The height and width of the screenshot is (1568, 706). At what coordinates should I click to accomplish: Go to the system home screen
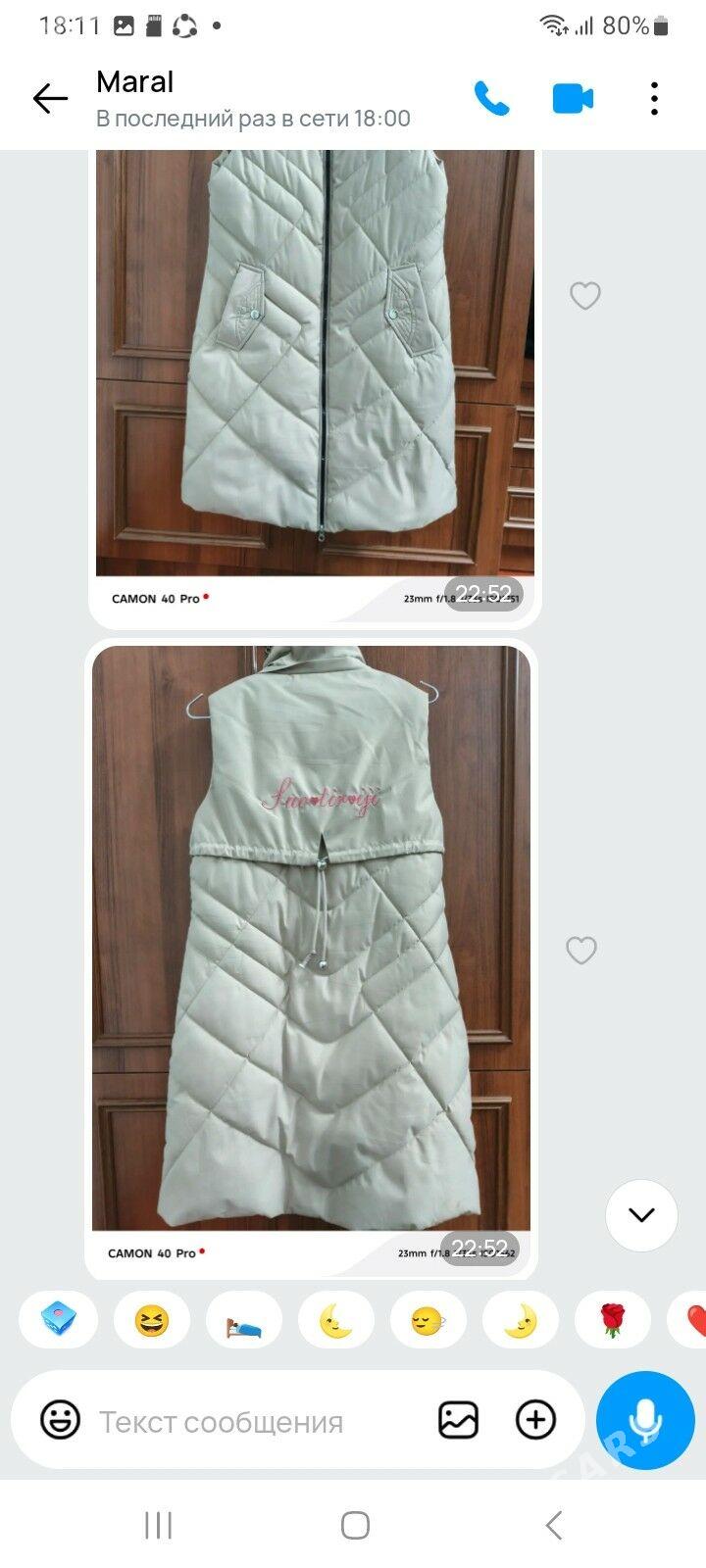coord(355,1525)
